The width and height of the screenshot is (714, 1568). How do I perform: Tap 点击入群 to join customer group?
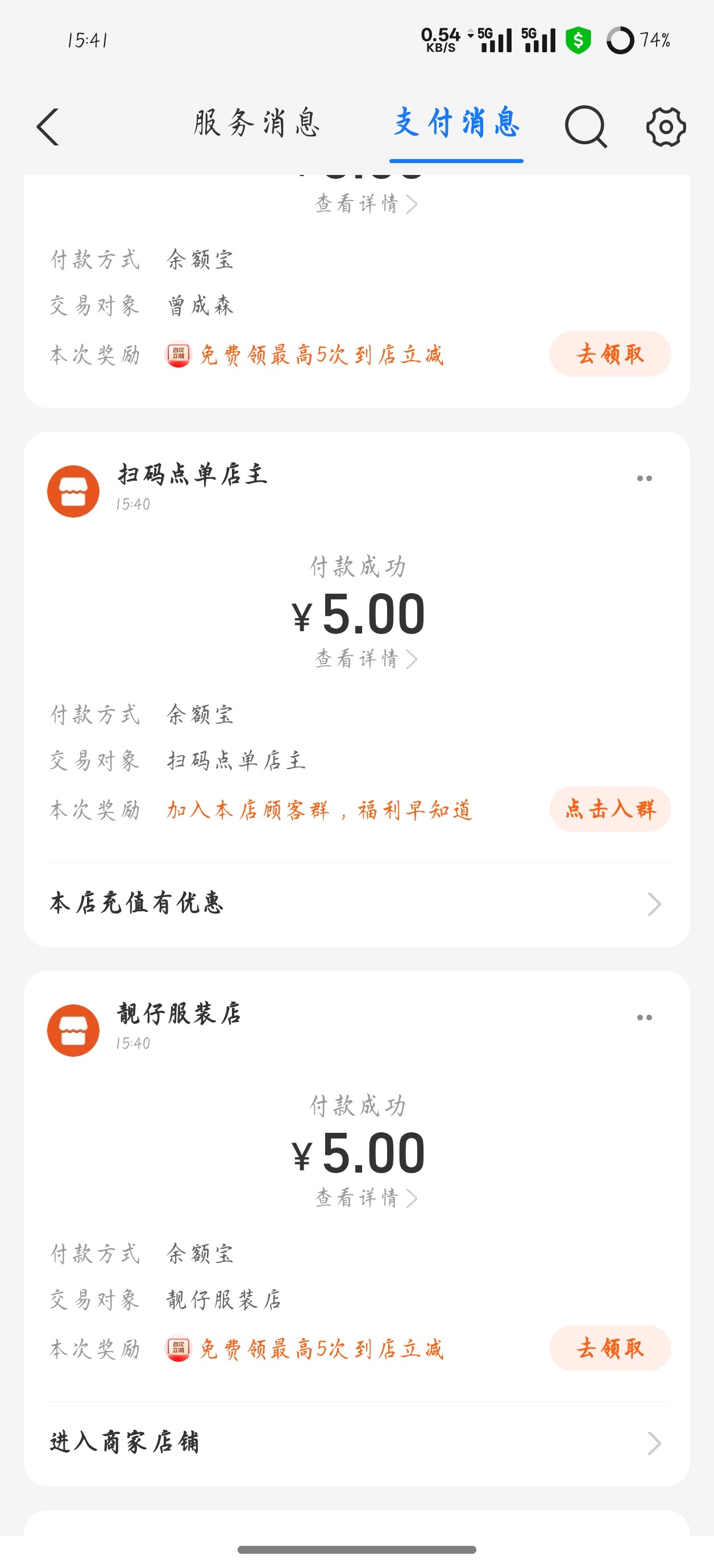[610, 809]
